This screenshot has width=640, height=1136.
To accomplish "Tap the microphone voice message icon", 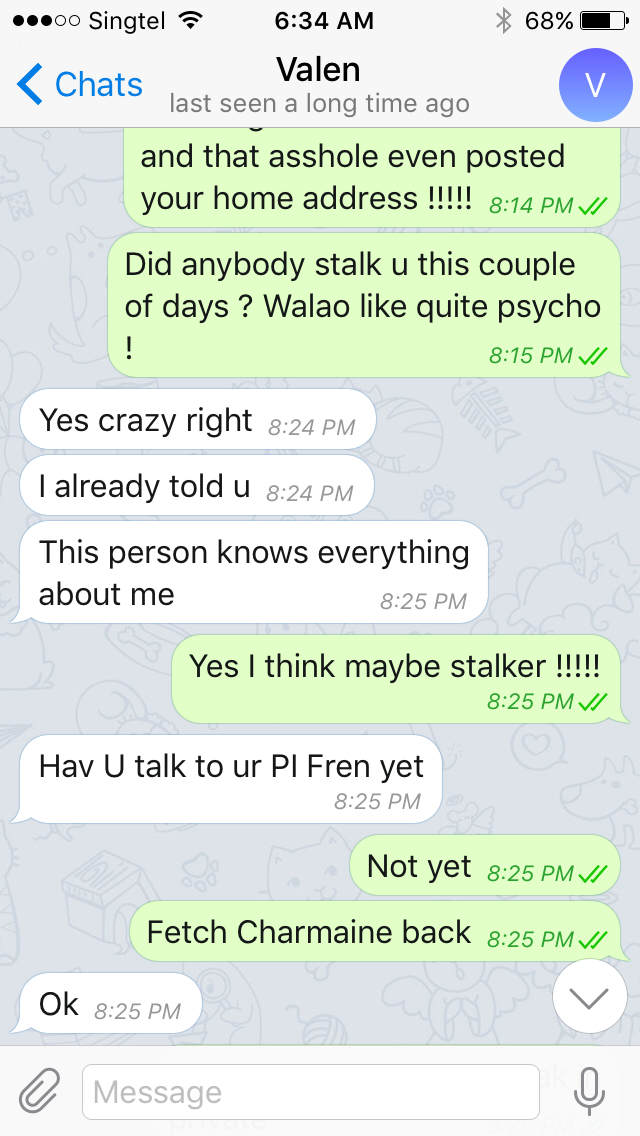I will [x=589, y=1092].
